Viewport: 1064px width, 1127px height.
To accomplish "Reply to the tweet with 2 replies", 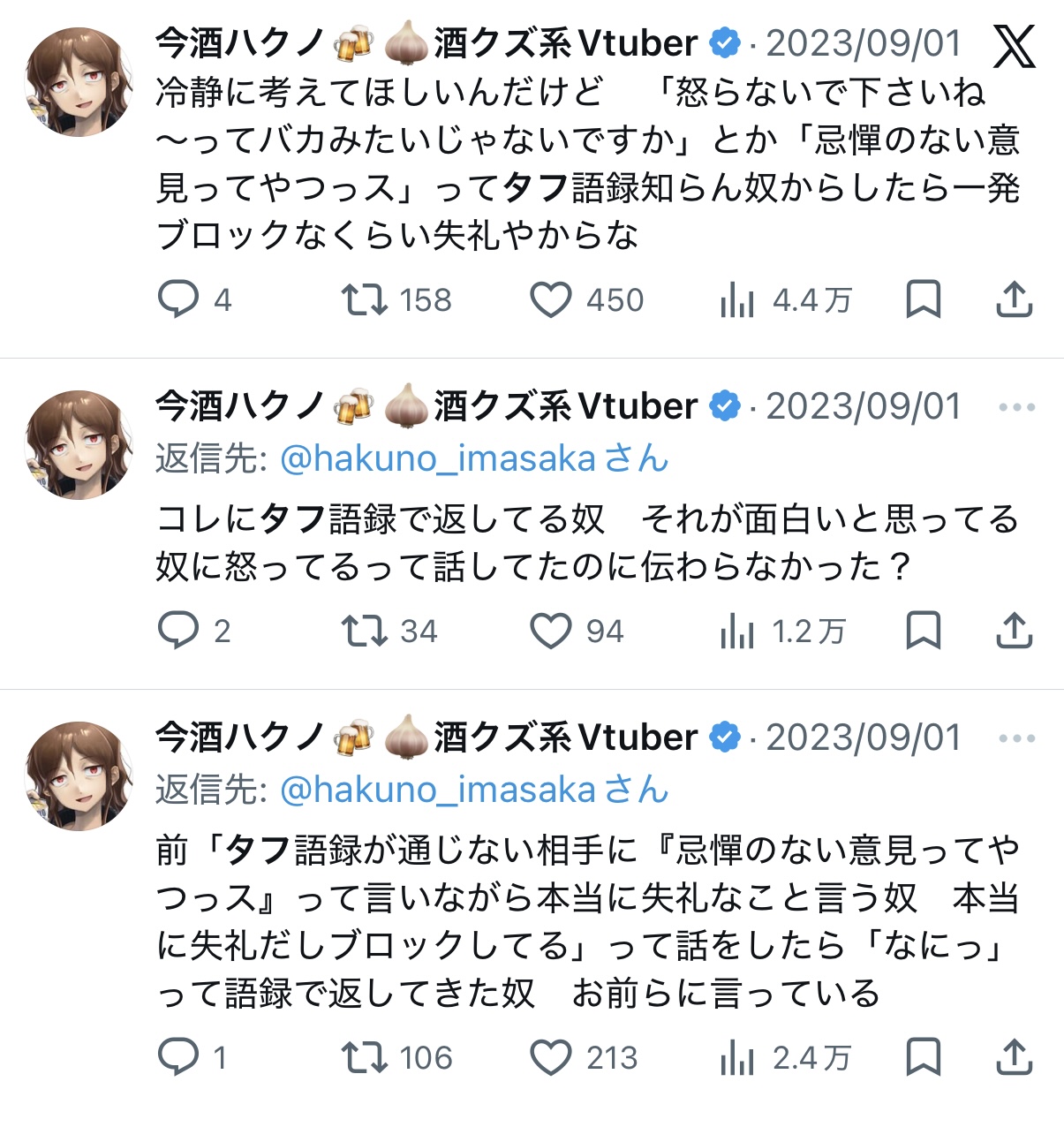I will pyautogui.click(x=178, y=631).
